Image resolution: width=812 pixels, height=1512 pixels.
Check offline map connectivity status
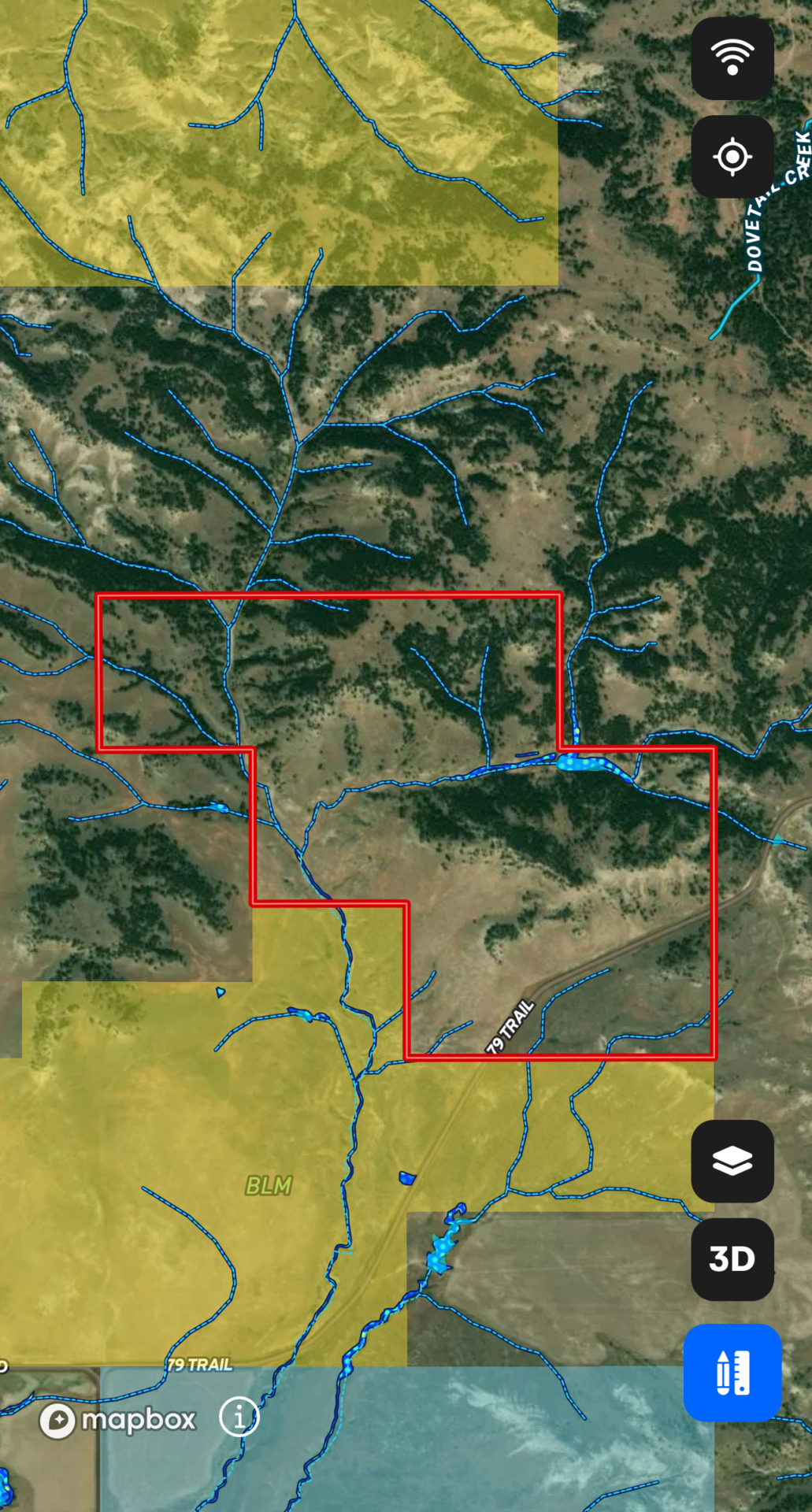[x=732, y=56]
